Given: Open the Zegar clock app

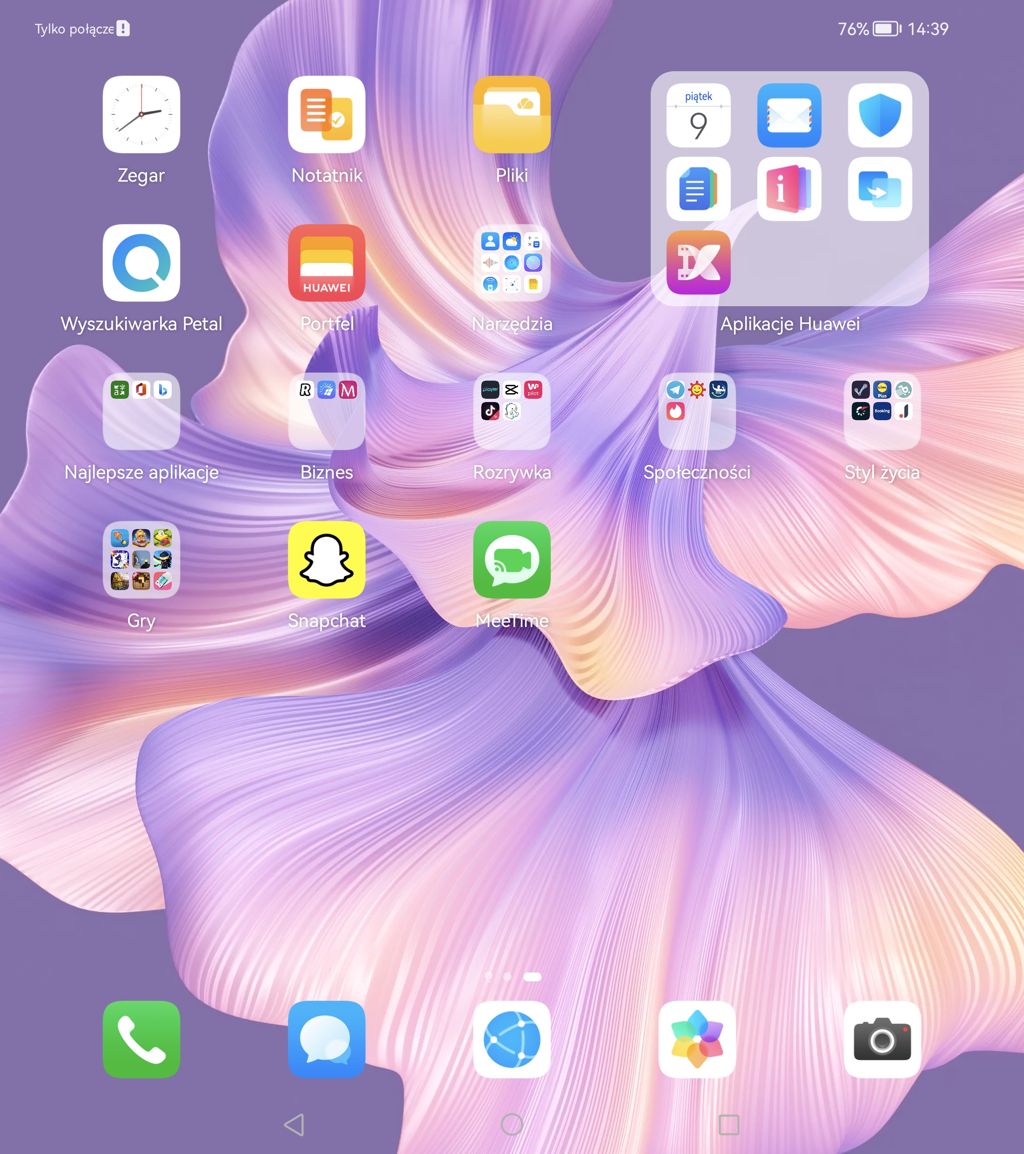Looking at the screenshot, I should [x=141, y=115].
